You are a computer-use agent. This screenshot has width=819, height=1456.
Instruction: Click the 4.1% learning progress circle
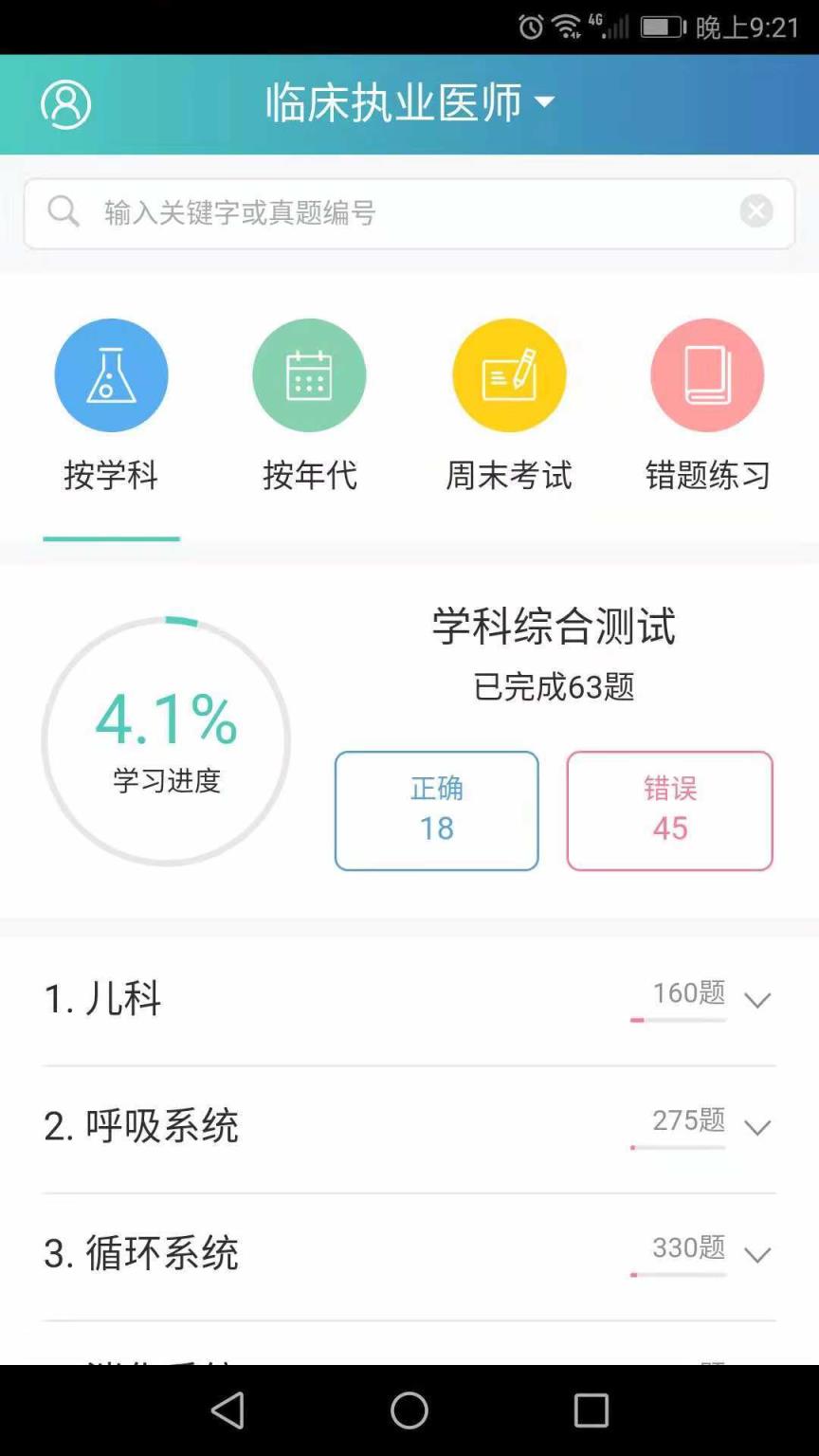(167, 742)
